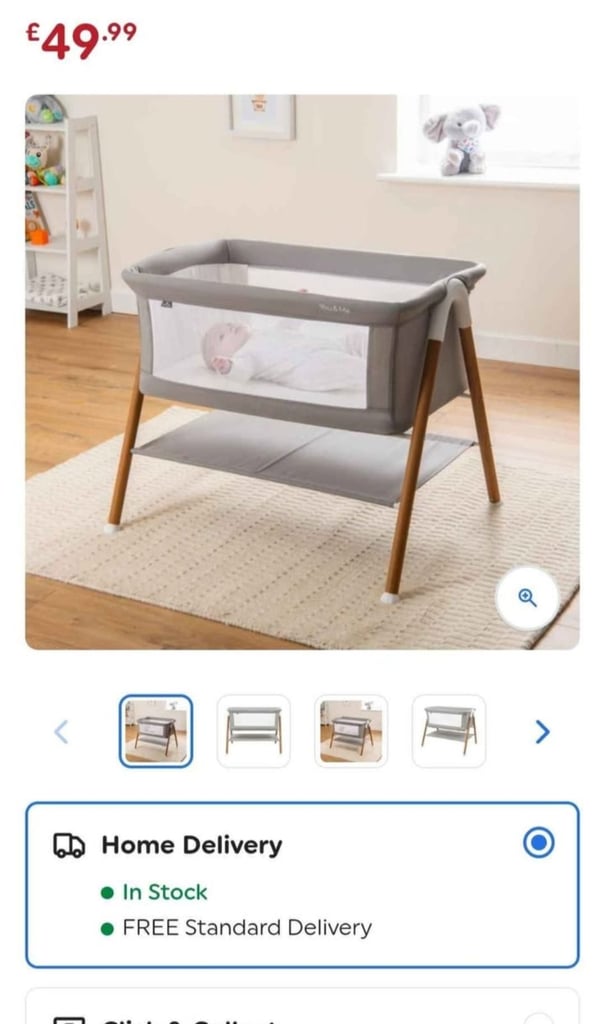The height and width of the screenshot is (1024, 605).
Task: Select the Home Delivery option
Action: [x=302, y=885]
